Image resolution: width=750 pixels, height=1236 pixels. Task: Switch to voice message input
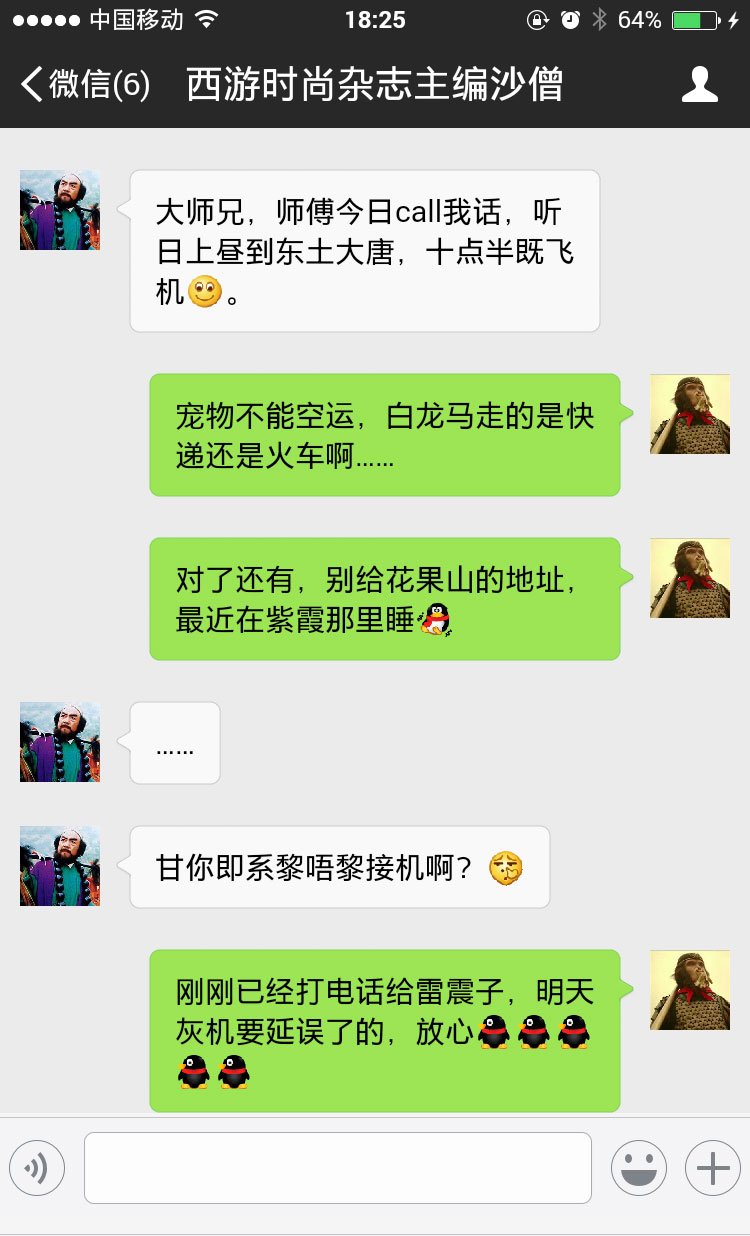[37, 1167]
